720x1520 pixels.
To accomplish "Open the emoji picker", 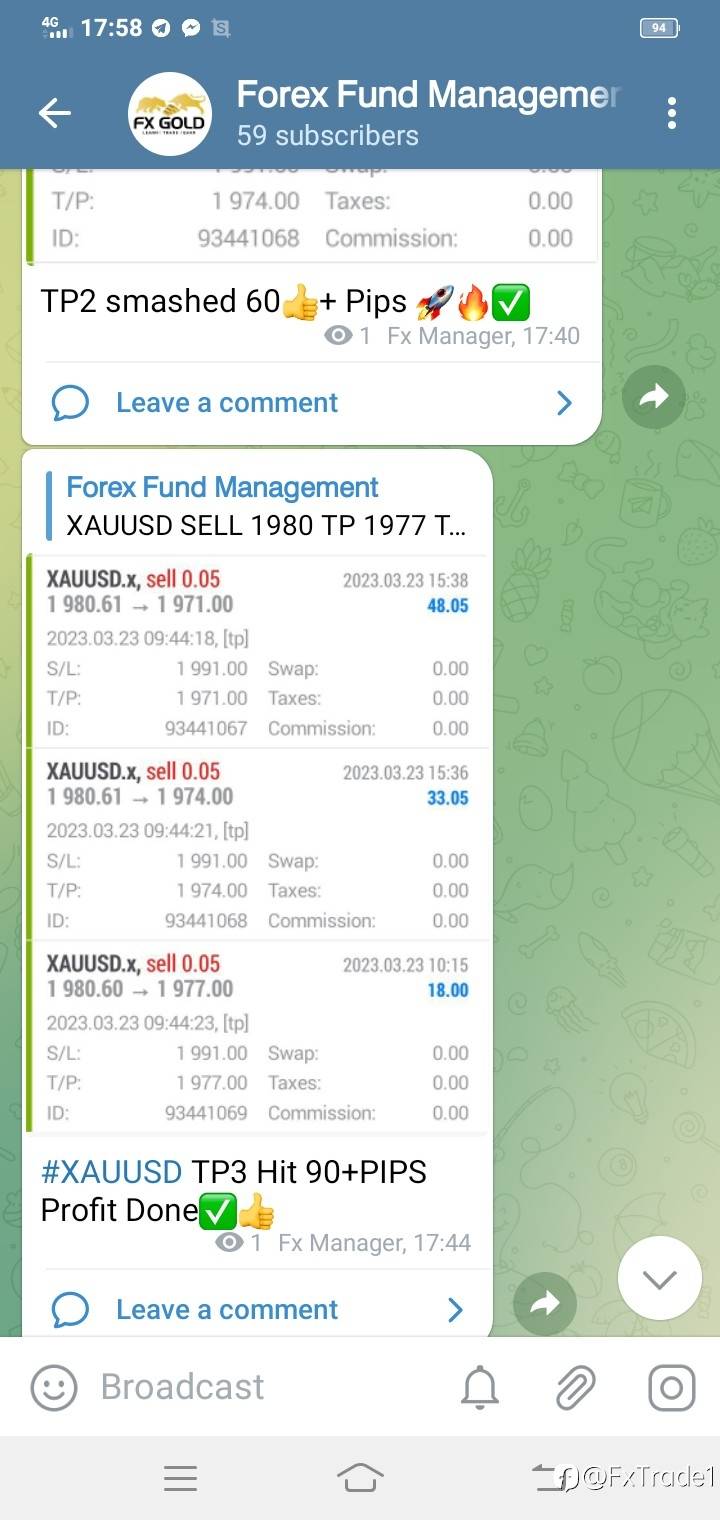I will click(x=54, y=1387).
